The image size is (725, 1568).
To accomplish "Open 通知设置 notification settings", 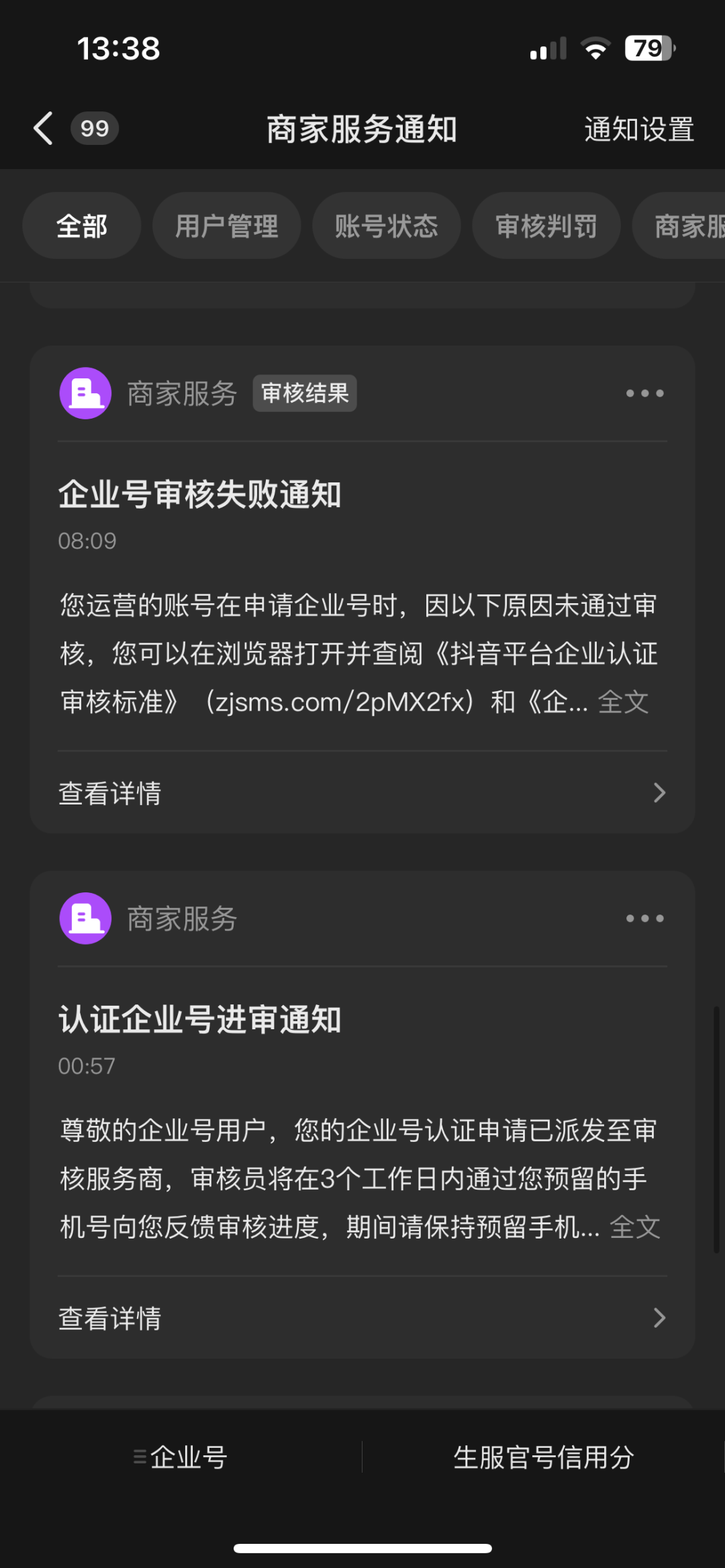I will tap(638, 129).
